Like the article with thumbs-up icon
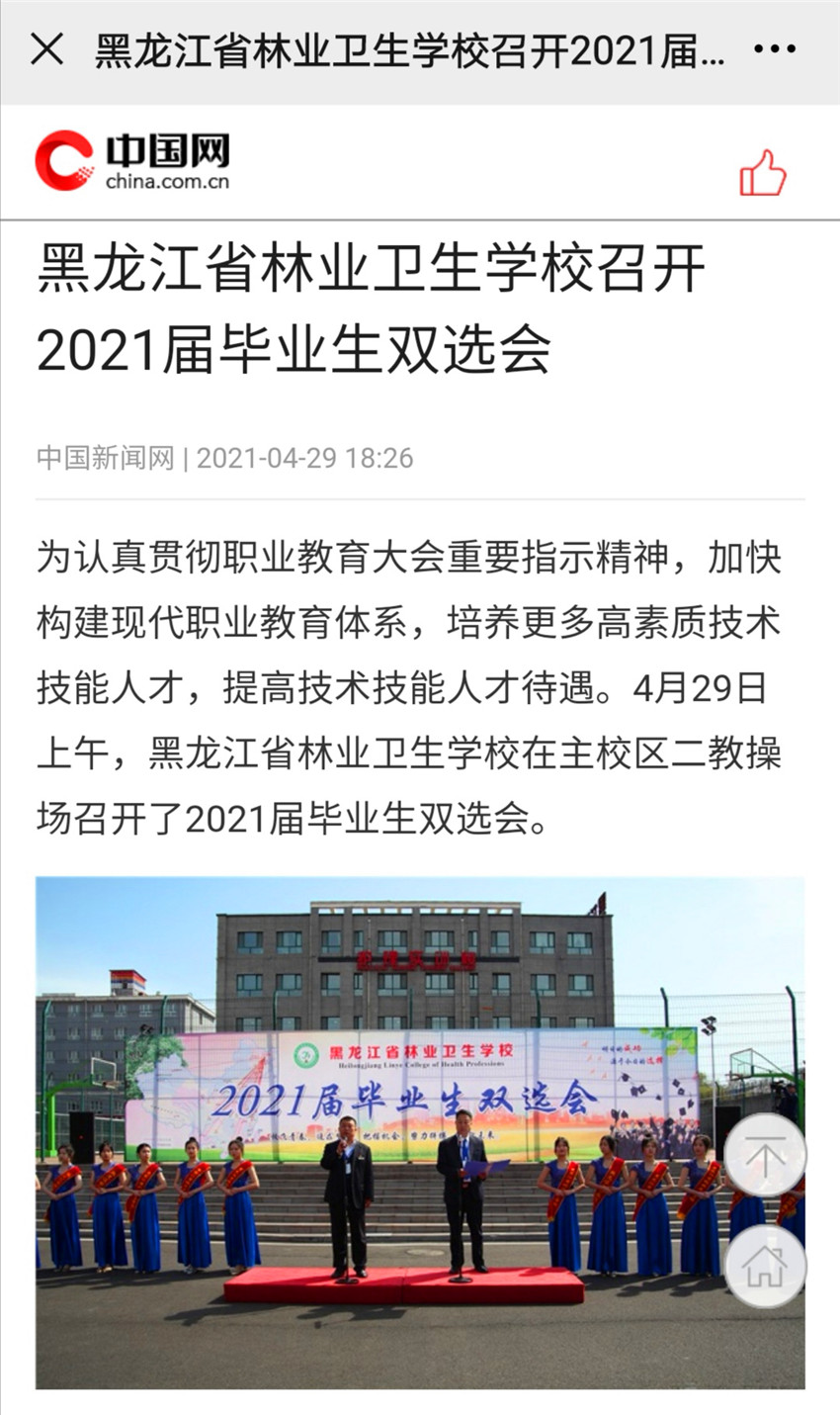This screenshot has width=840, height=1415. (762, 174)
